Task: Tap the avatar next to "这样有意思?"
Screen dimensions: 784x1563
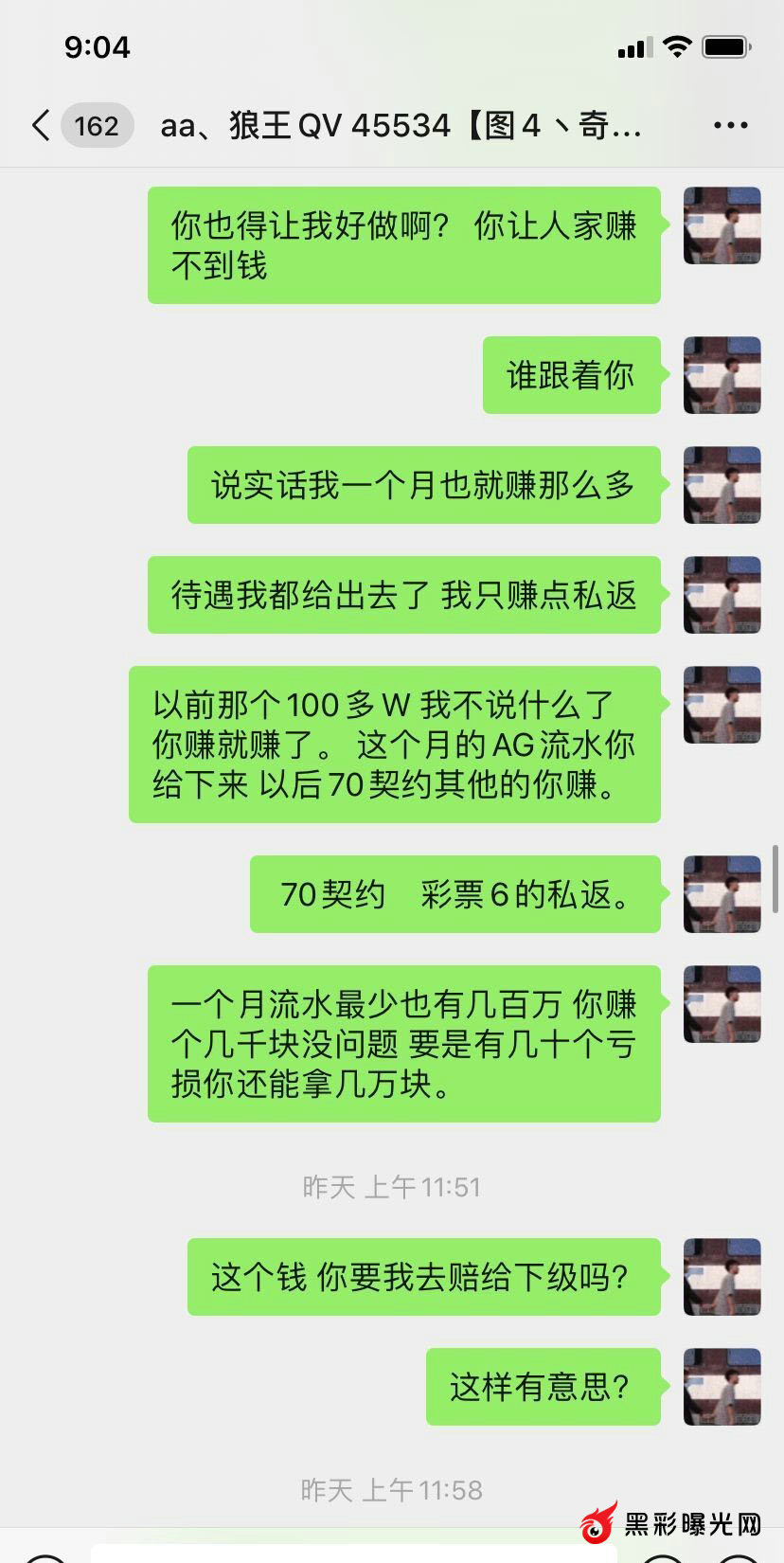Action: [722, 1387]
